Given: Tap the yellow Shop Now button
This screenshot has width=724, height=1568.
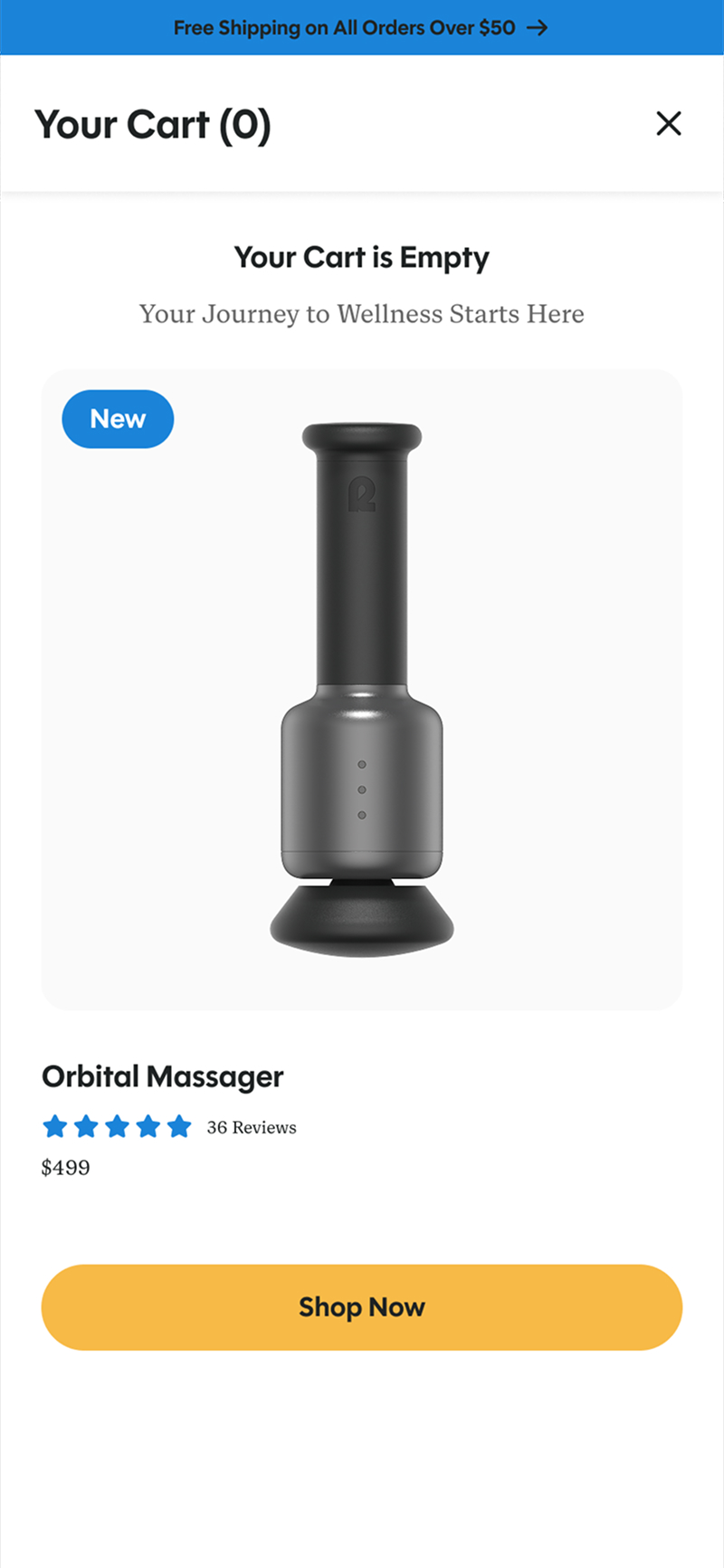Looking at the screenshot, I should pos(361,1306).
